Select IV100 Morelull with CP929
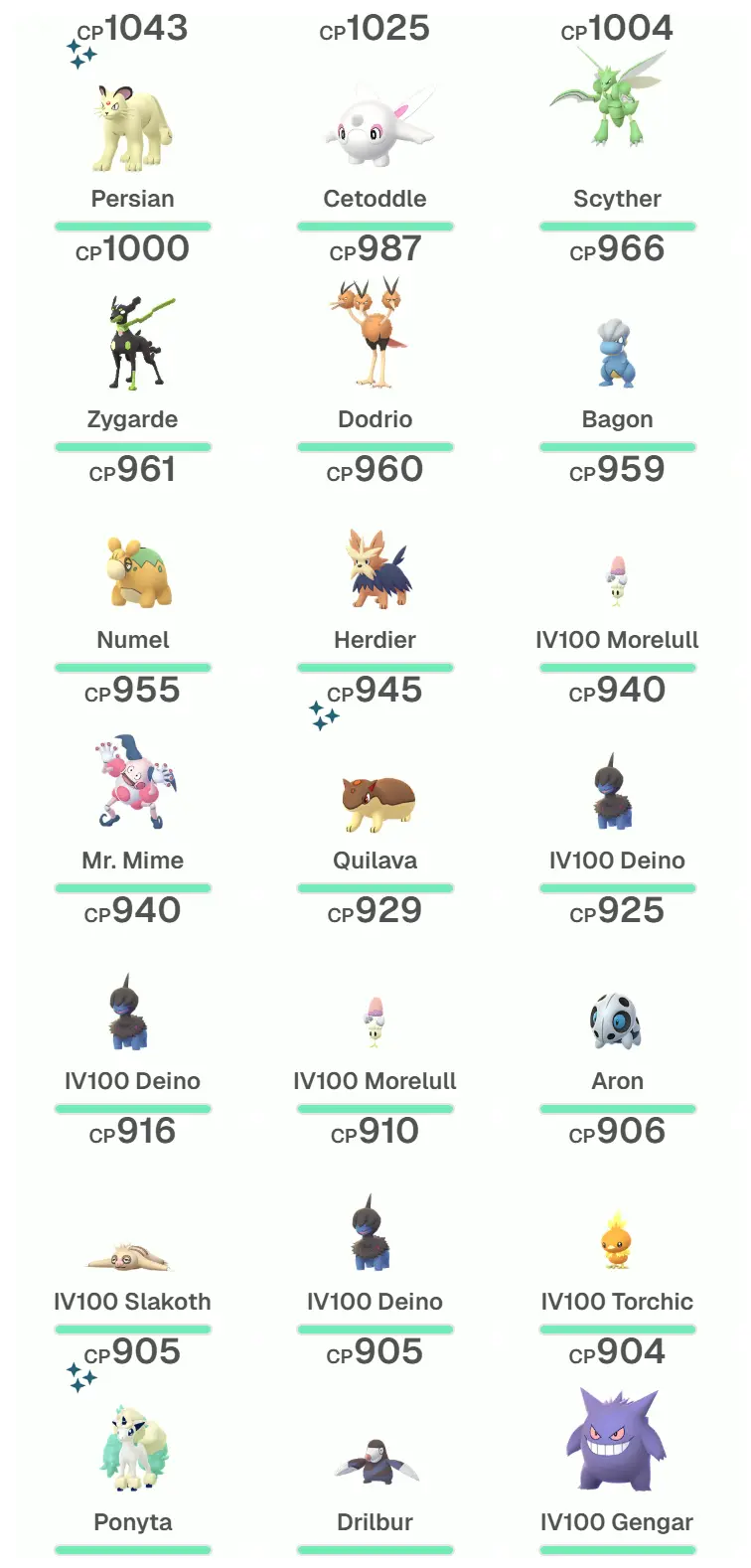This screenshot has height=1568, width=751. pos(375,1023)
